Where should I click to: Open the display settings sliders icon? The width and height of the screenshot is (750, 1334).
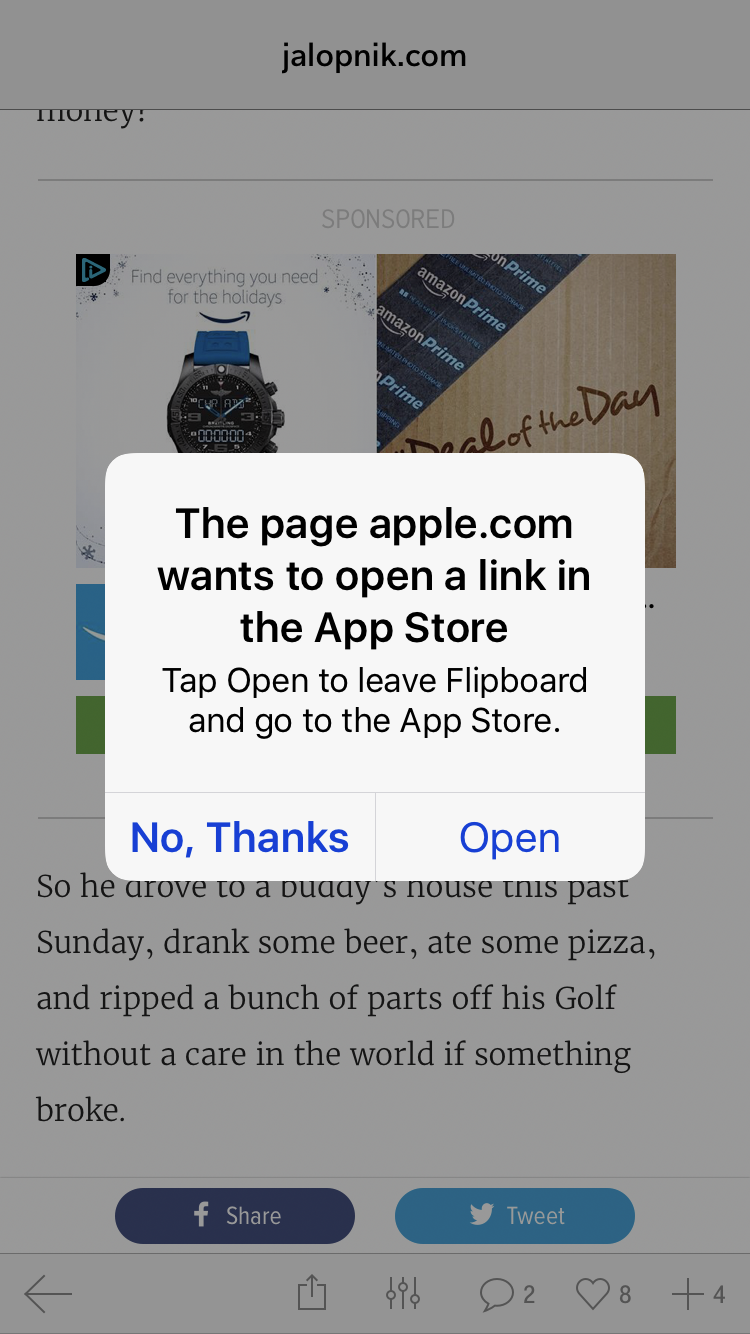pyautogui.click(x=403, y=1294)
